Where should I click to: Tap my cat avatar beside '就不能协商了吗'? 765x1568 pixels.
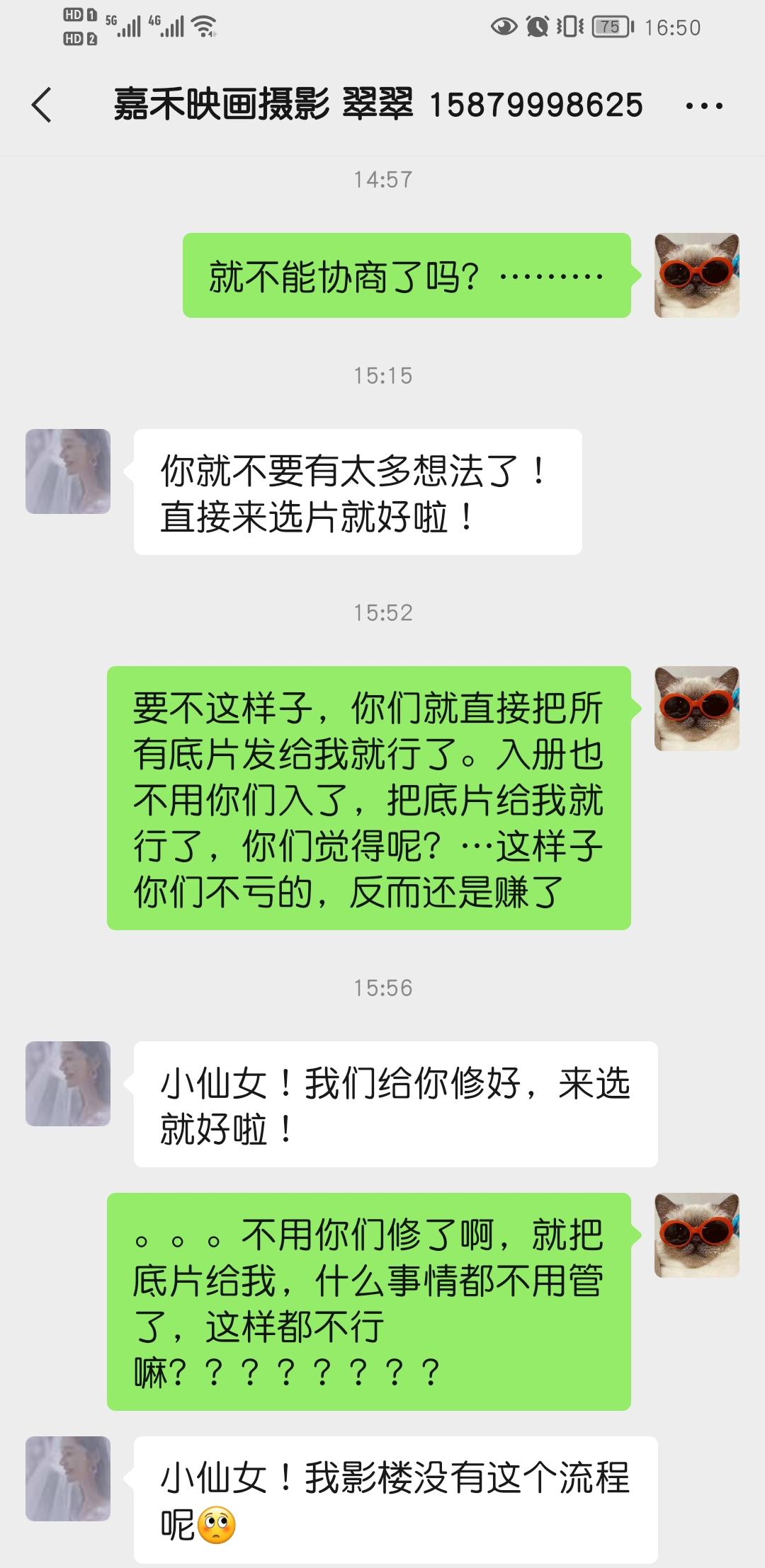pos(696,275)
